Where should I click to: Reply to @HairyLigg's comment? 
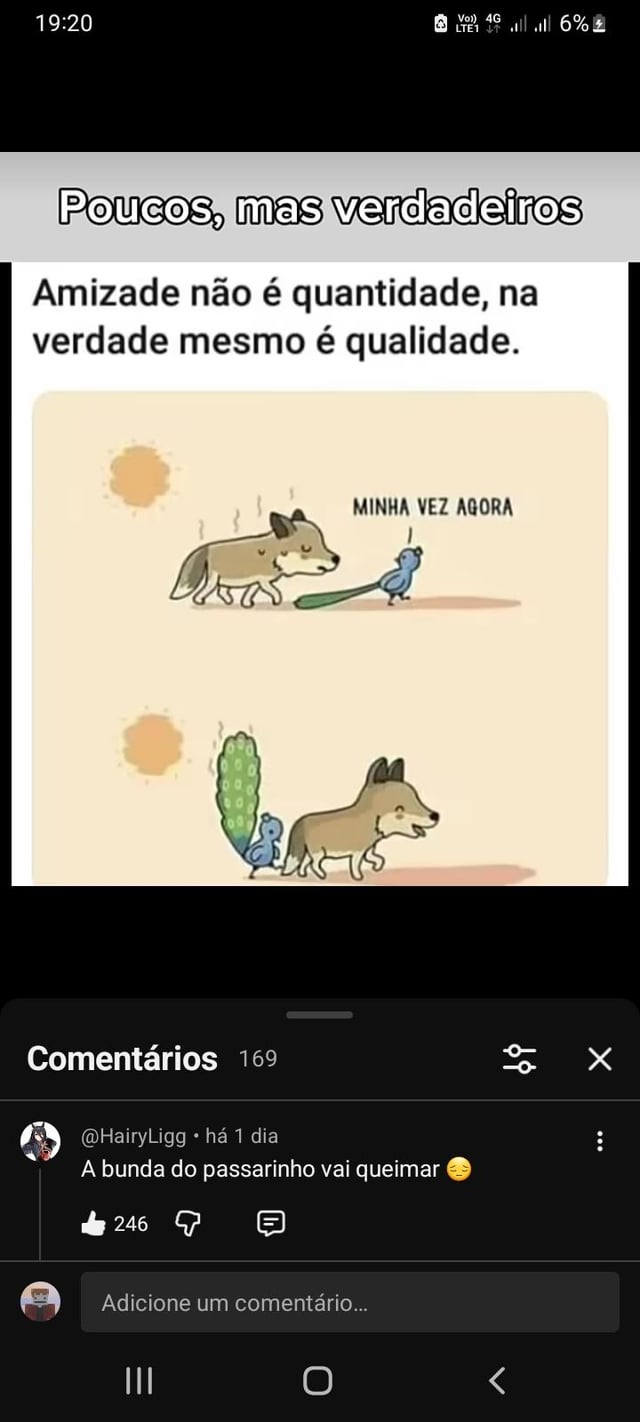point(270,1223)
